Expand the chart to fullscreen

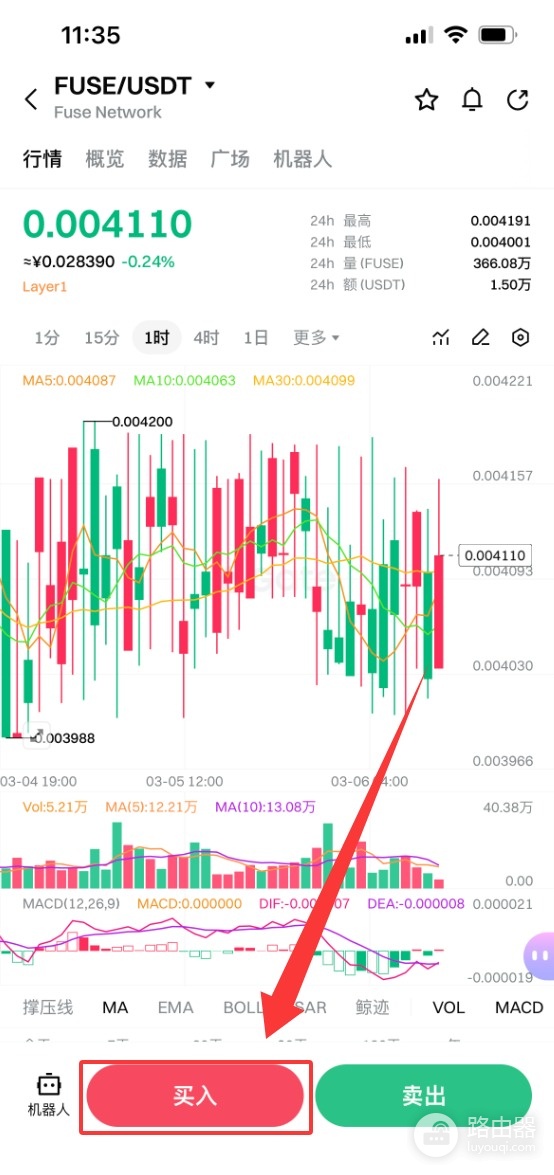coord(39,735)
